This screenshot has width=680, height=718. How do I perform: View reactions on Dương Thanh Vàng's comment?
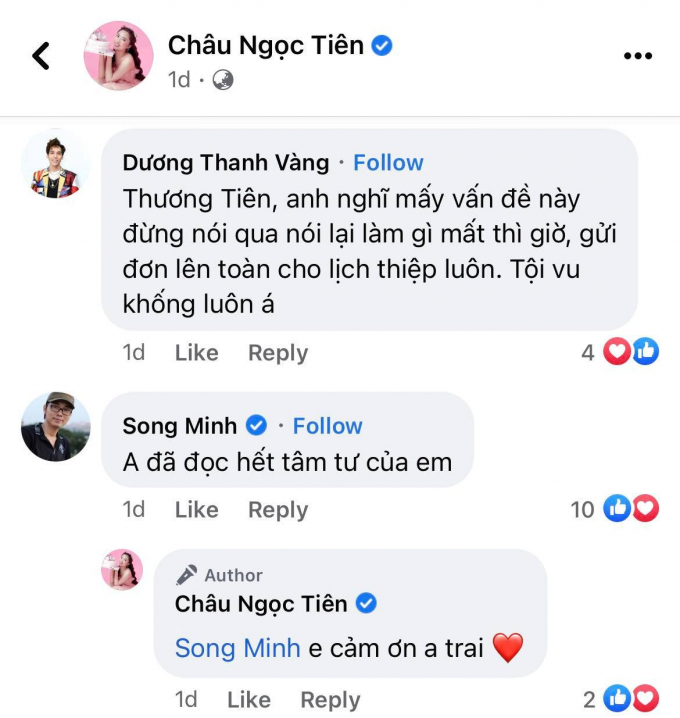(x=620, y=352)
